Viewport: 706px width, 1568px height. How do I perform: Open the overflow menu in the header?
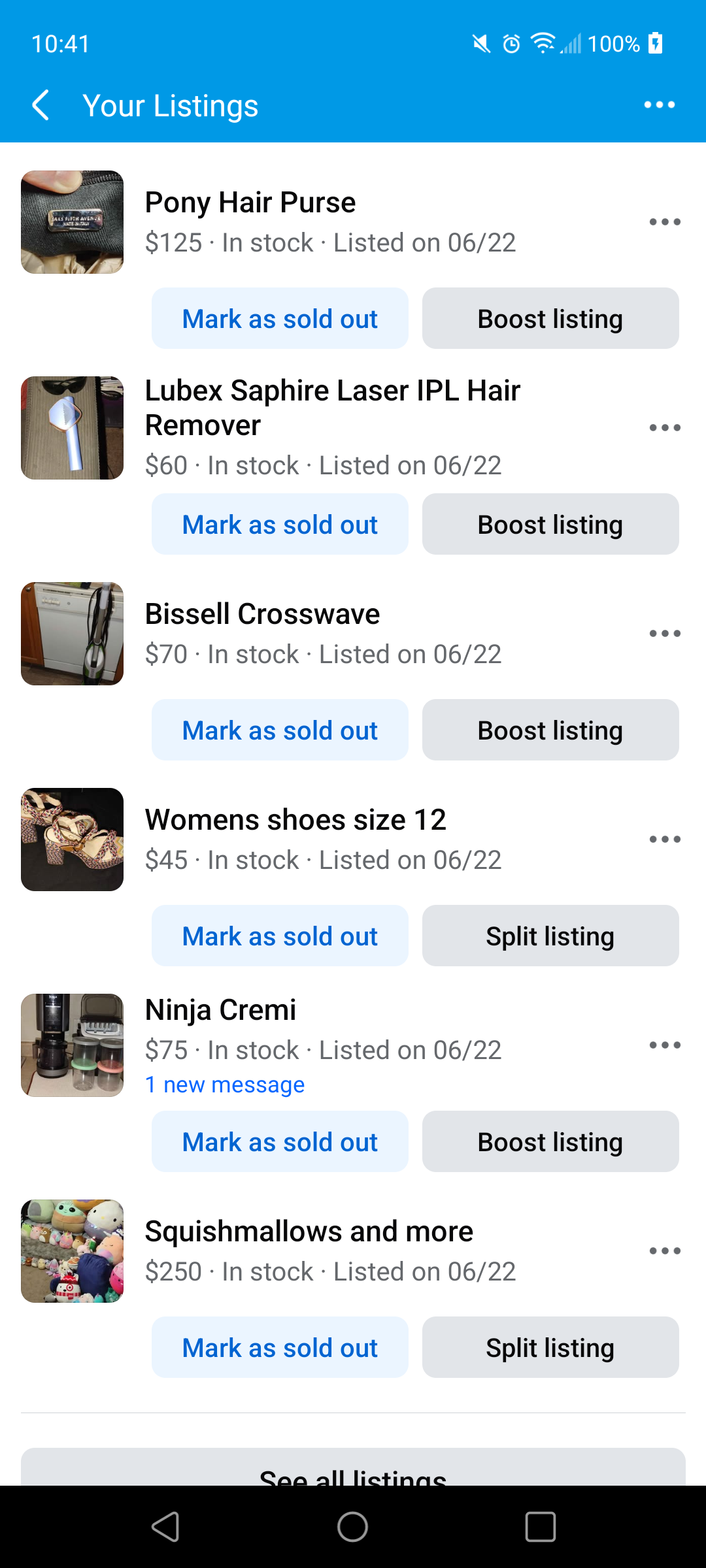(x=659, y=105)
